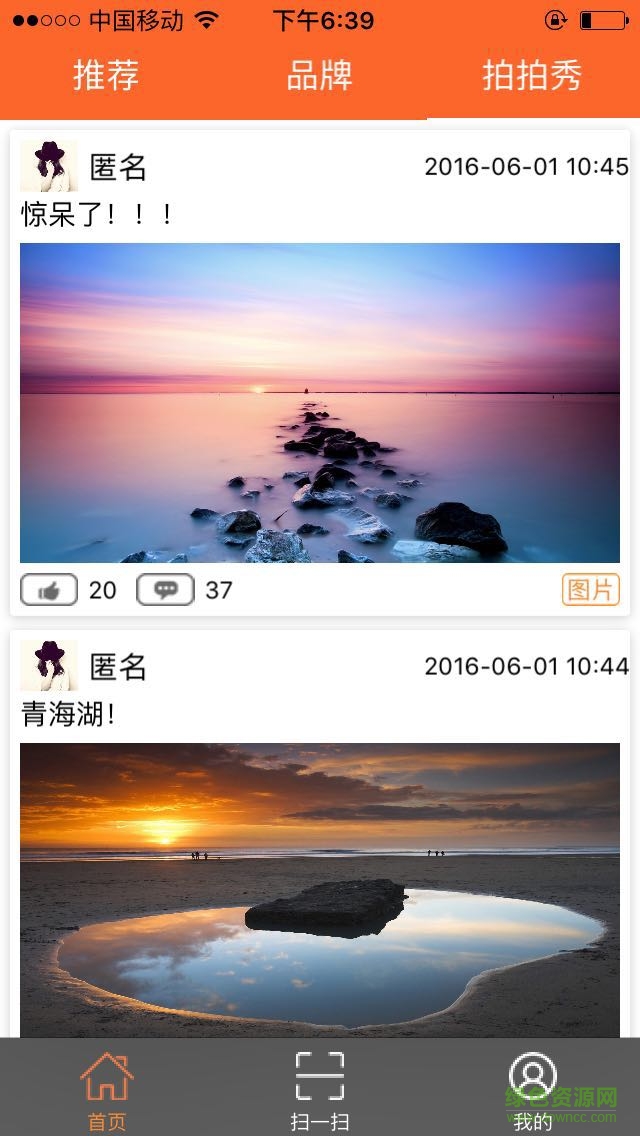Viewport: 640px width, 1136px height.
Task: Select the 拍拍秀 tab
Action: [532, 76]
